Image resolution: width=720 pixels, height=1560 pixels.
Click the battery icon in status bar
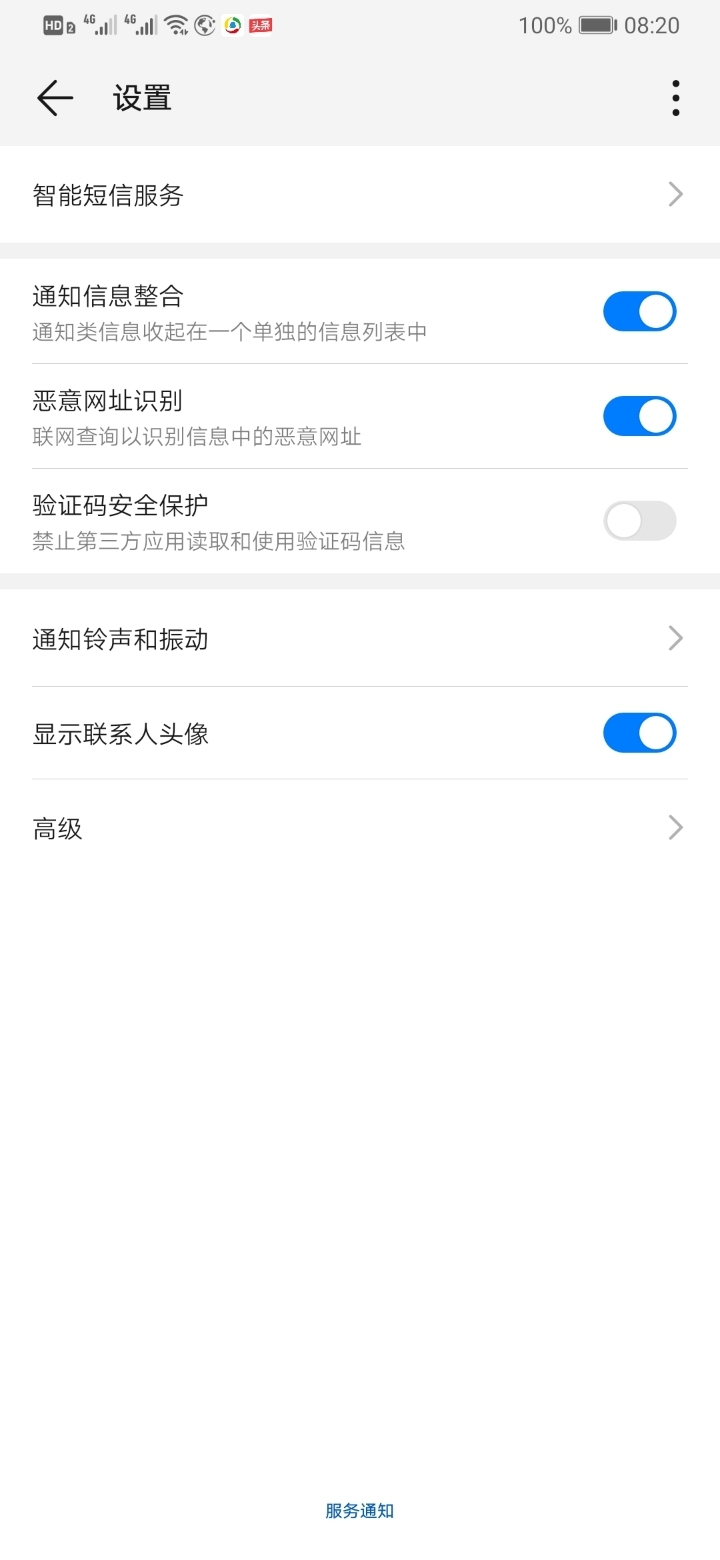pos(597,25)
